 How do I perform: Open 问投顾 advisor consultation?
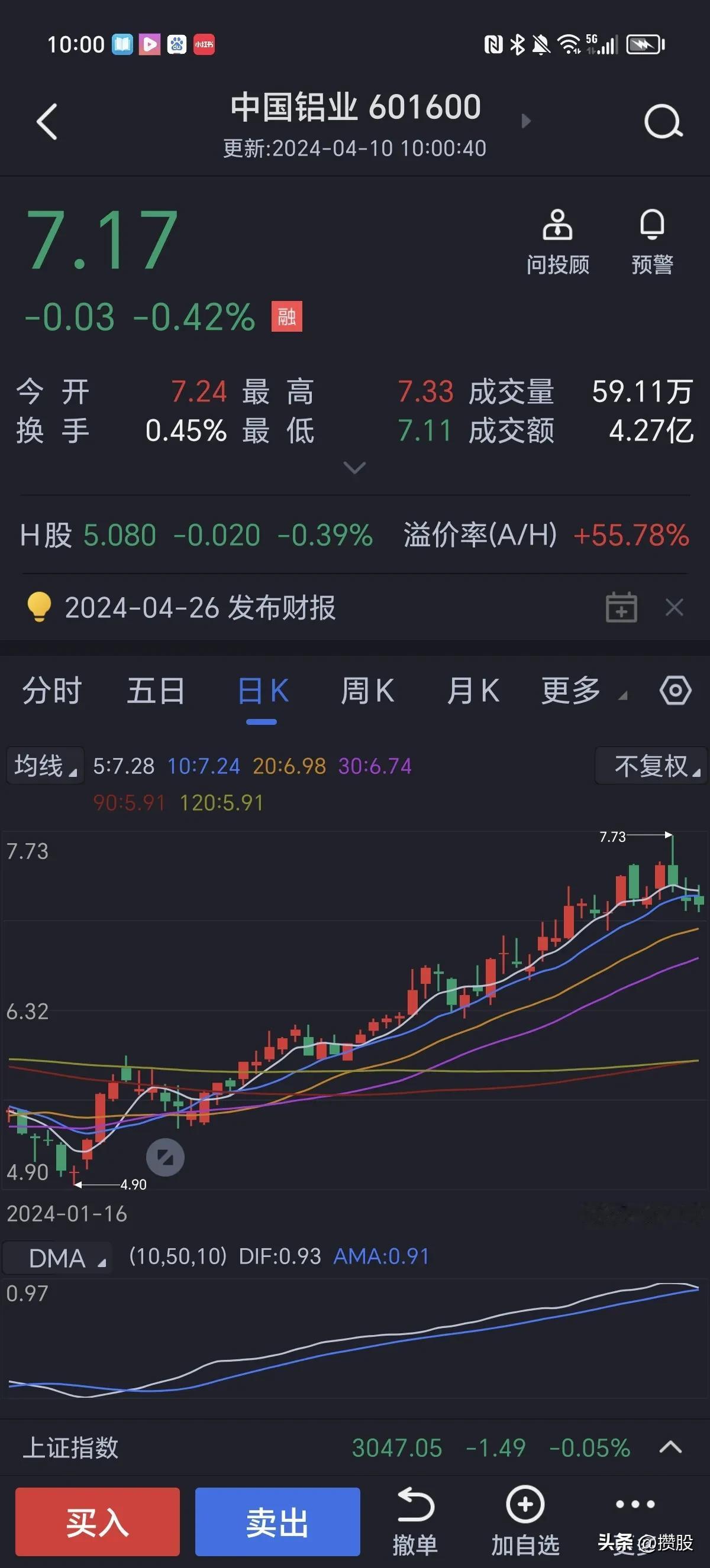(x=558, y=242)
